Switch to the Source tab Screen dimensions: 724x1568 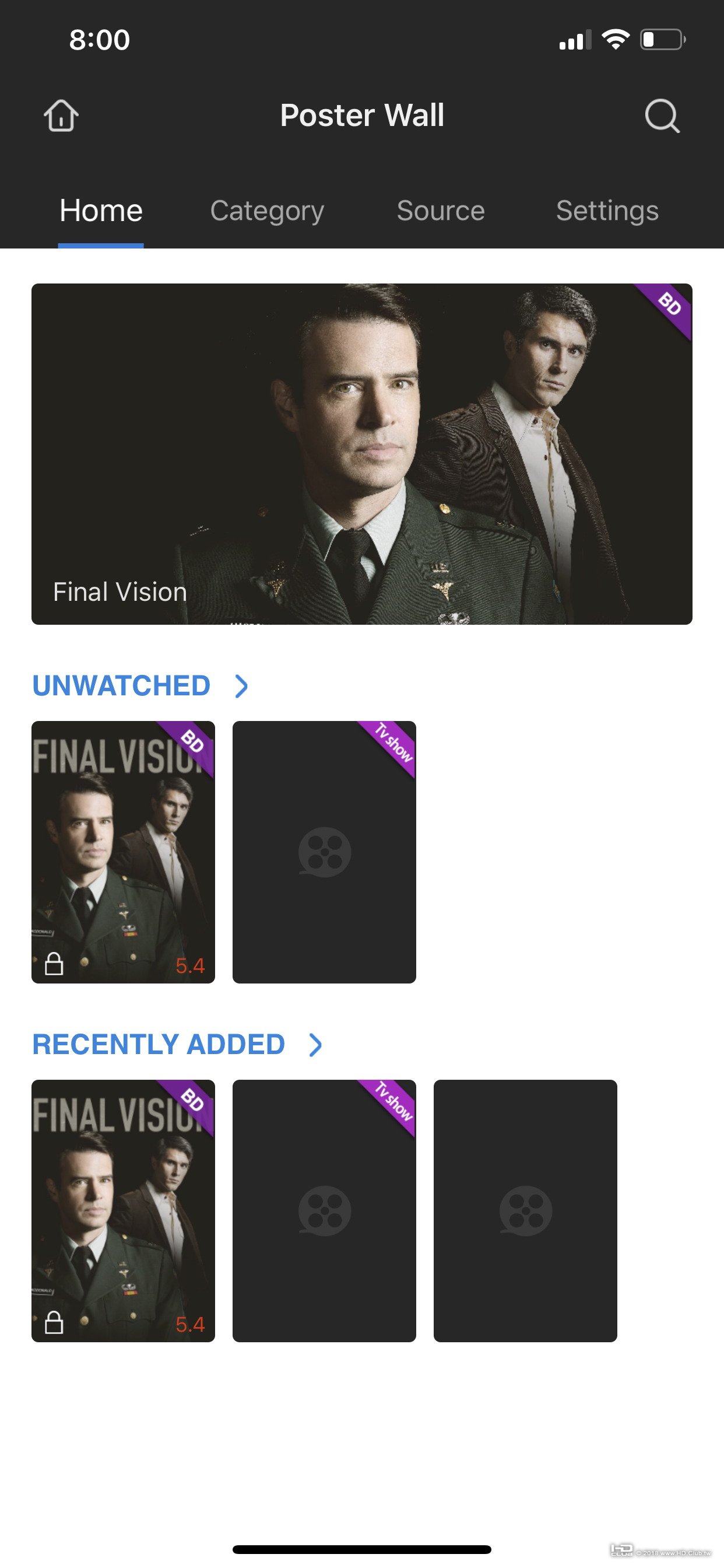point(441,211)
